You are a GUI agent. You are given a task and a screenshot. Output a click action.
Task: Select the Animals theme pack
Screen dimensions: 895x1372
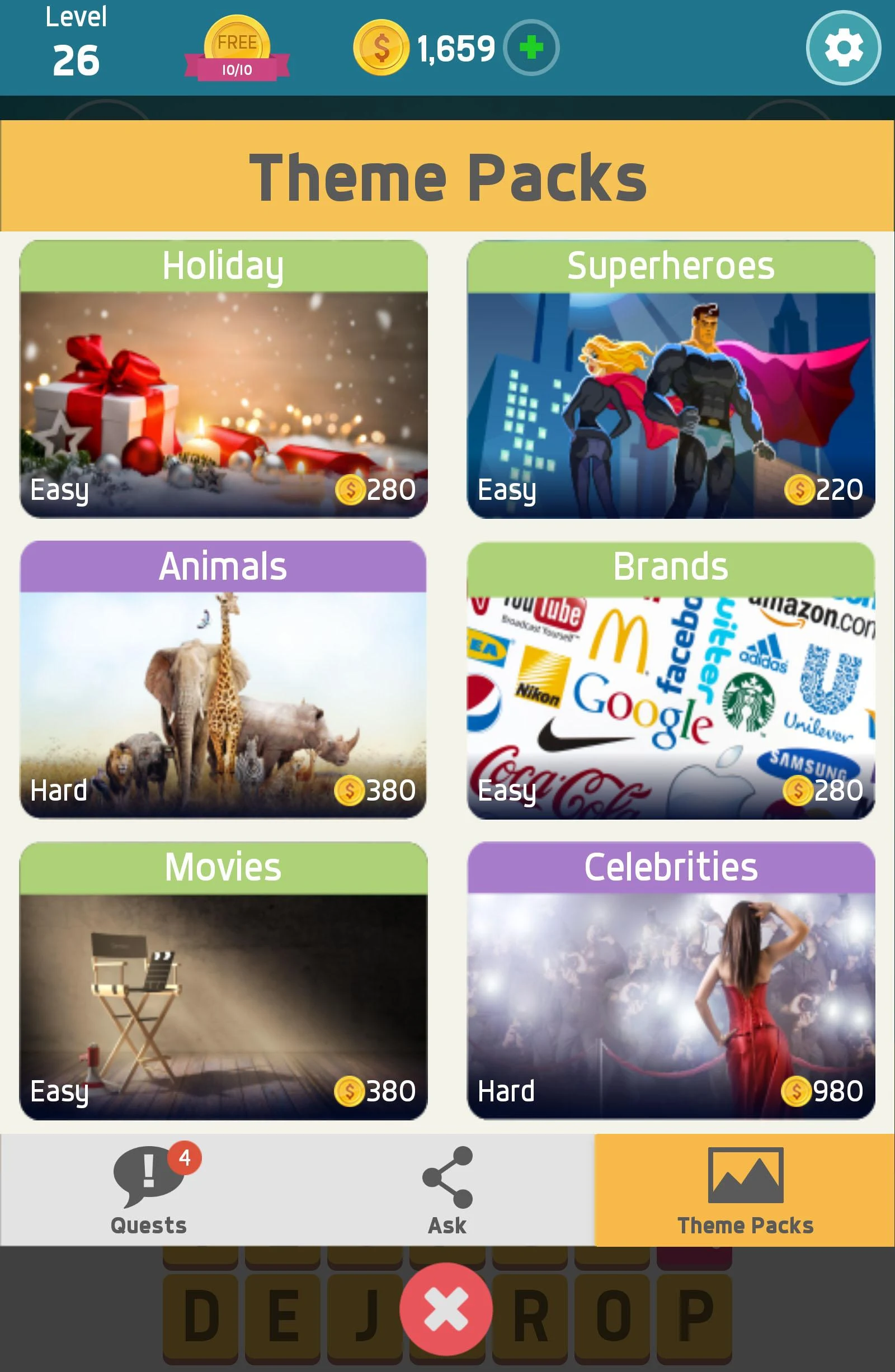click(224, 679)
